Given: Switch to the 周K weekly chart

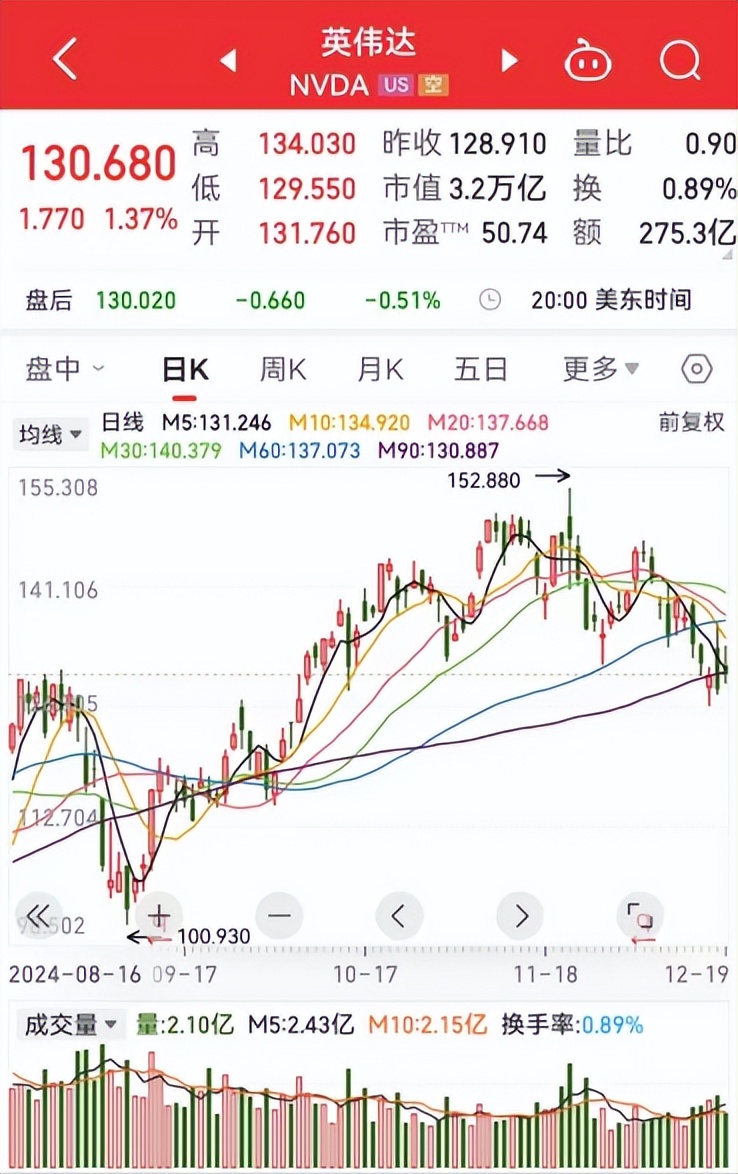Looking at the screenshot, I should pos(283,370).
